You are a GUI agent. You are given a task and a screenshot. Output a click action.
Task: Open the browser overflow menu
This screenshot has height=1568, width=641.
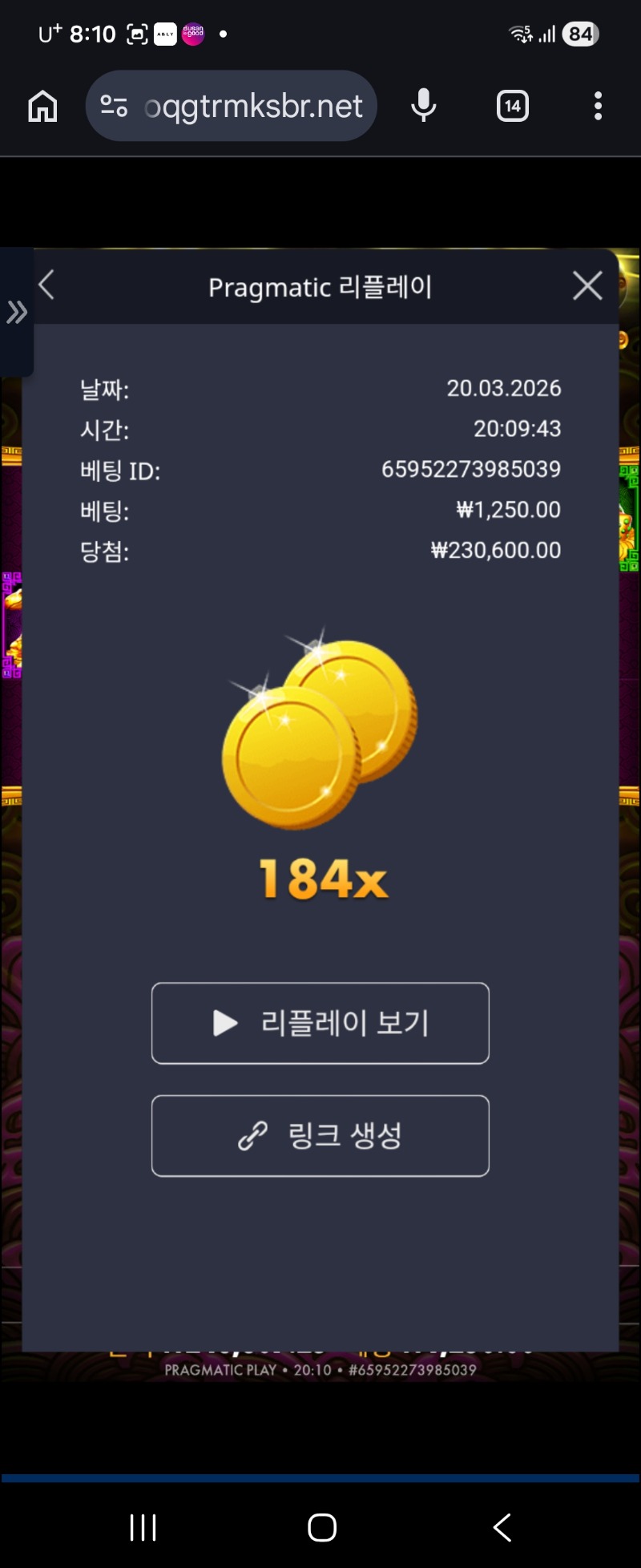pos(598,106)
